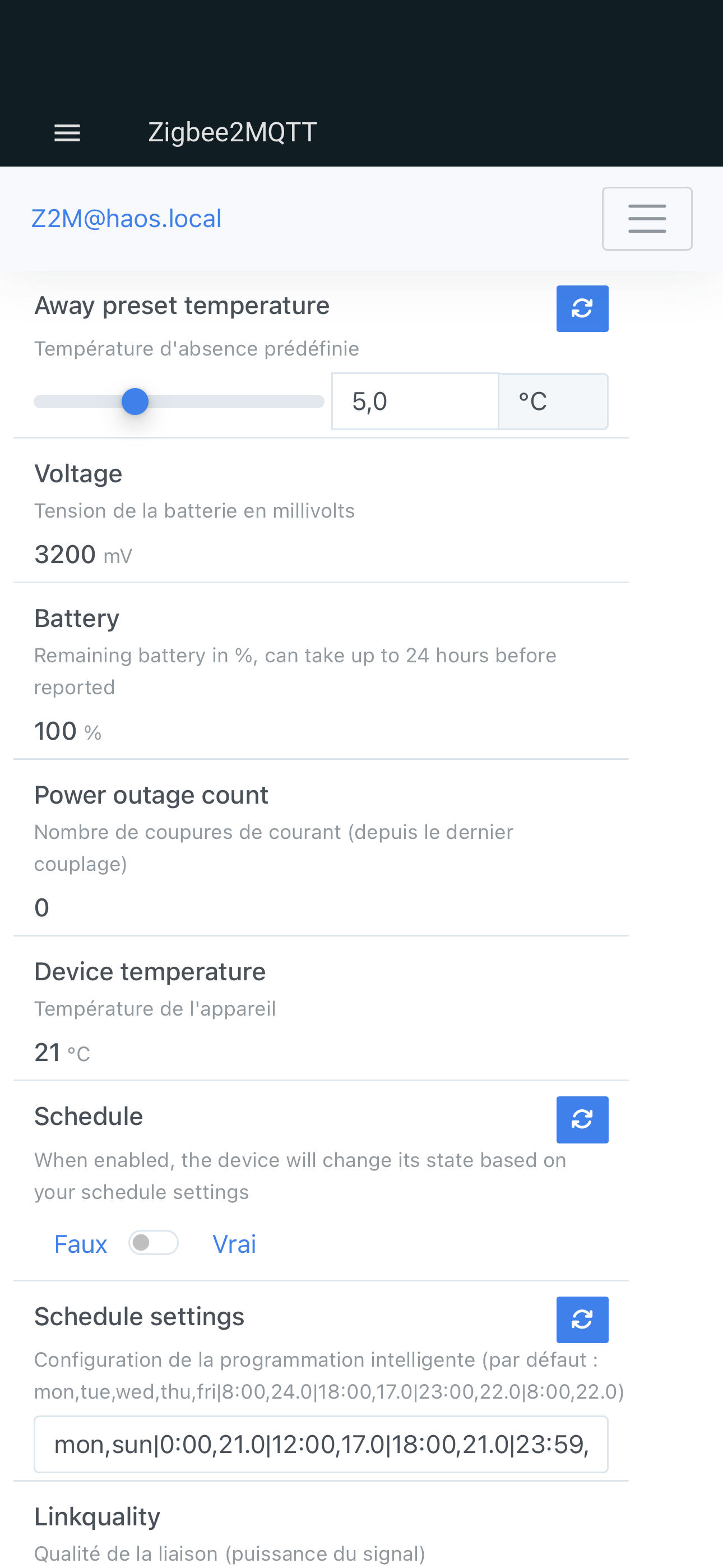Select Faux for Schedule
Viewport: 723px width, 1568px height.
80,1244
